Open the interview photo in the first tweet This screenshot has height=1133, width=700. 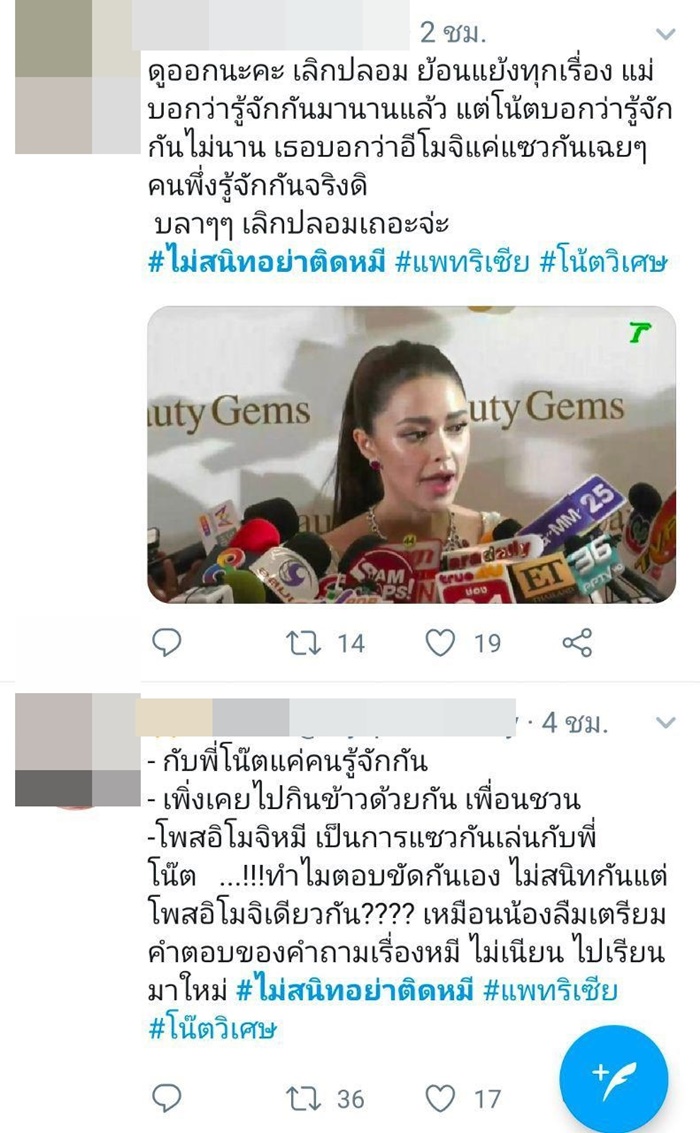412,455
